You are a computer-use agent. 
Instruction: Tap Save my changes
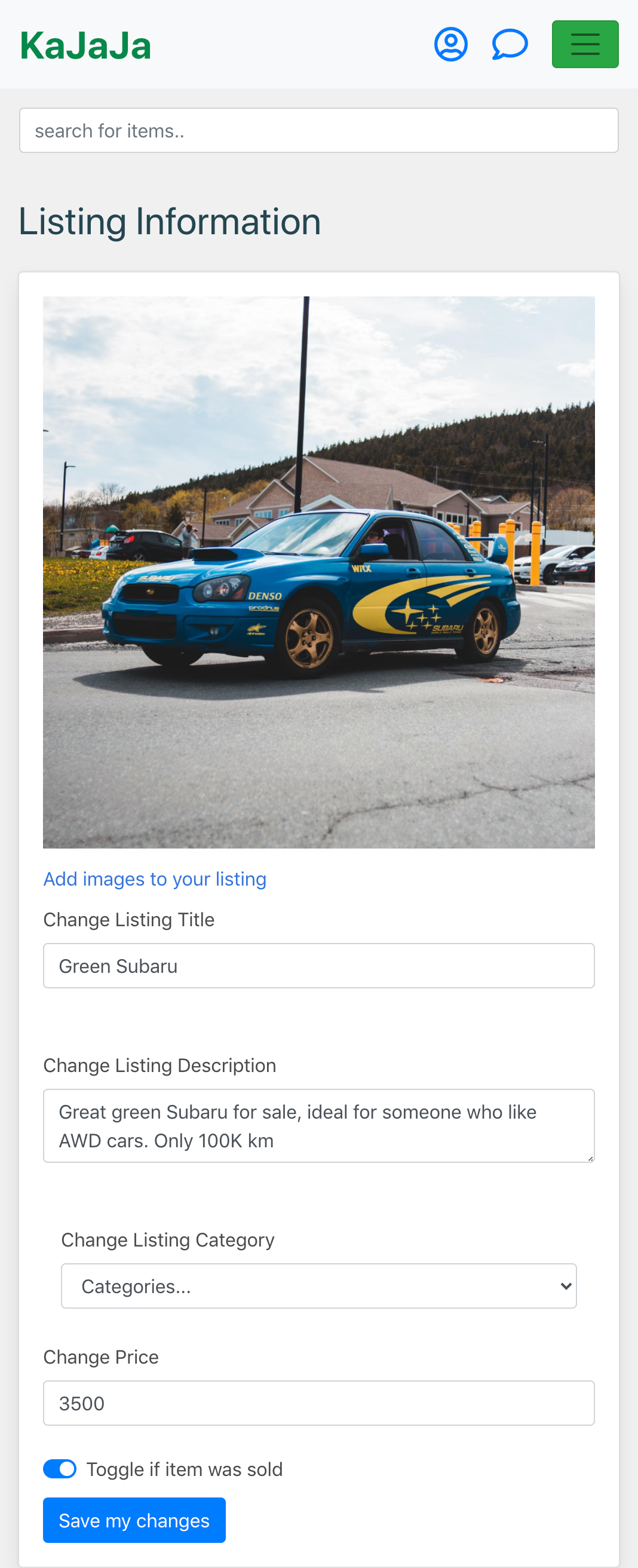click(134, 1521)
